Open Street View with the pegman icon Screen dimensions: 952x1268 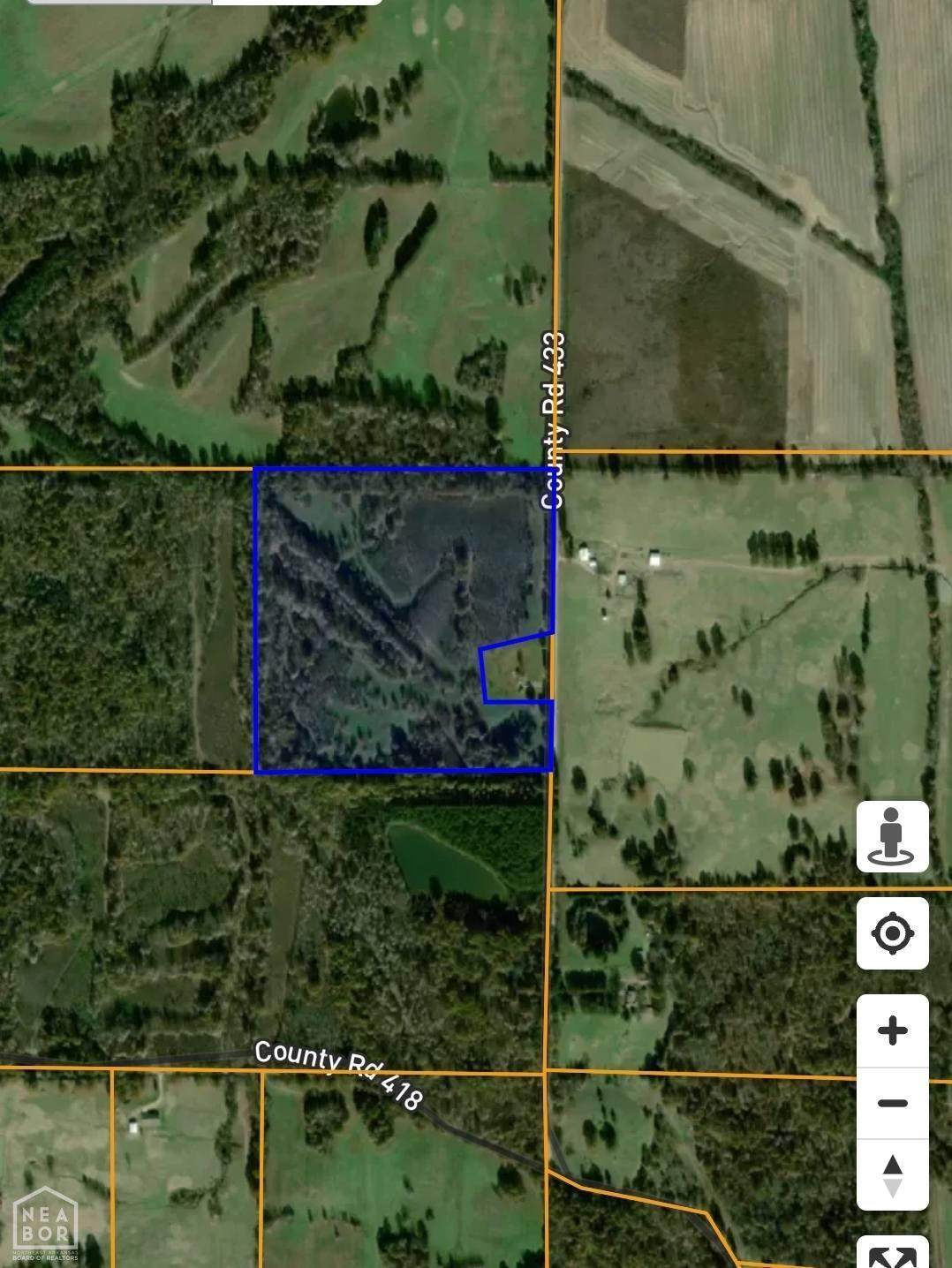[894, 834]
